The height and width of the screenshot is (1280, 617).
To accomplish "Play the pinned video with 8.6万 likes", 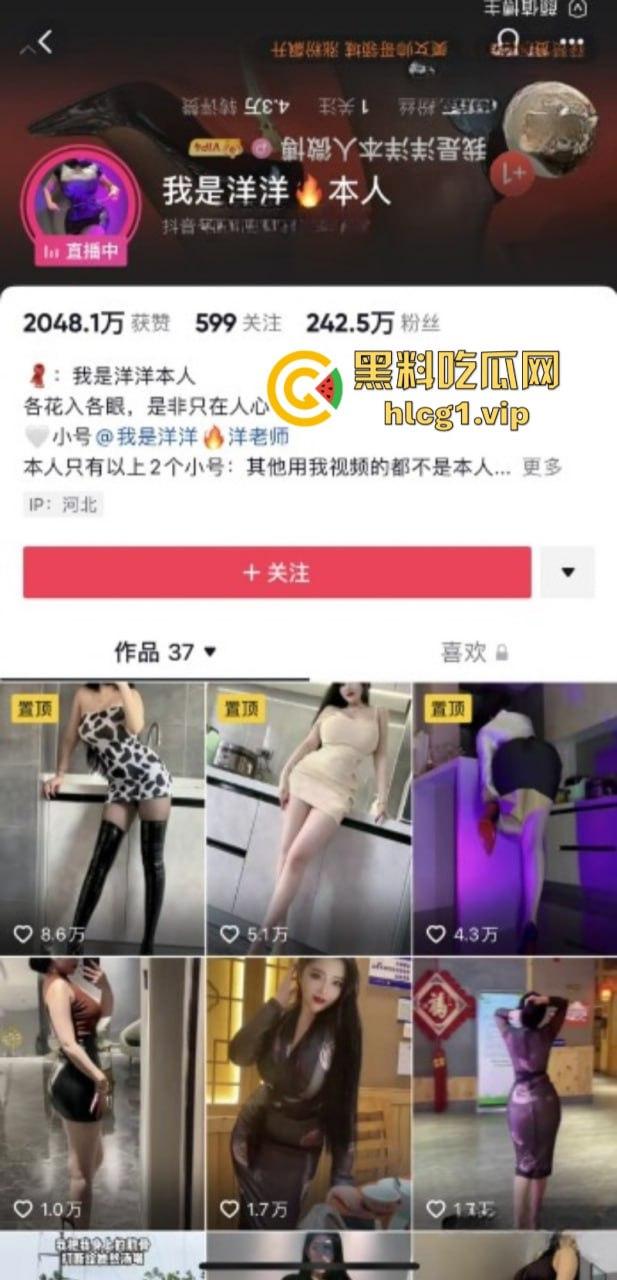I will coord(102,818).
